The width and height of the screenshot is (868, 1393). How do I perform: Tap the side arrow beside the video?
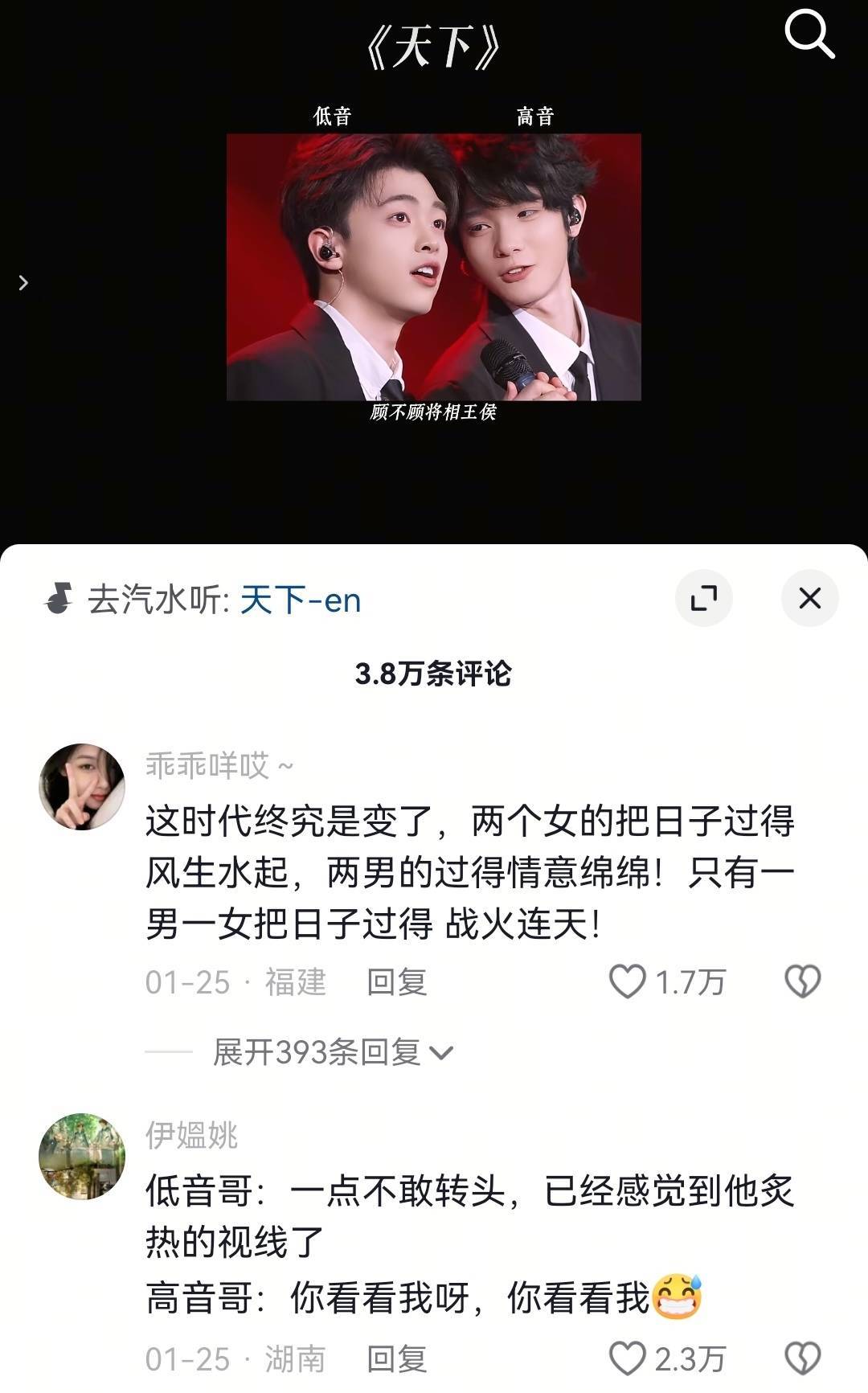point(23,283)
